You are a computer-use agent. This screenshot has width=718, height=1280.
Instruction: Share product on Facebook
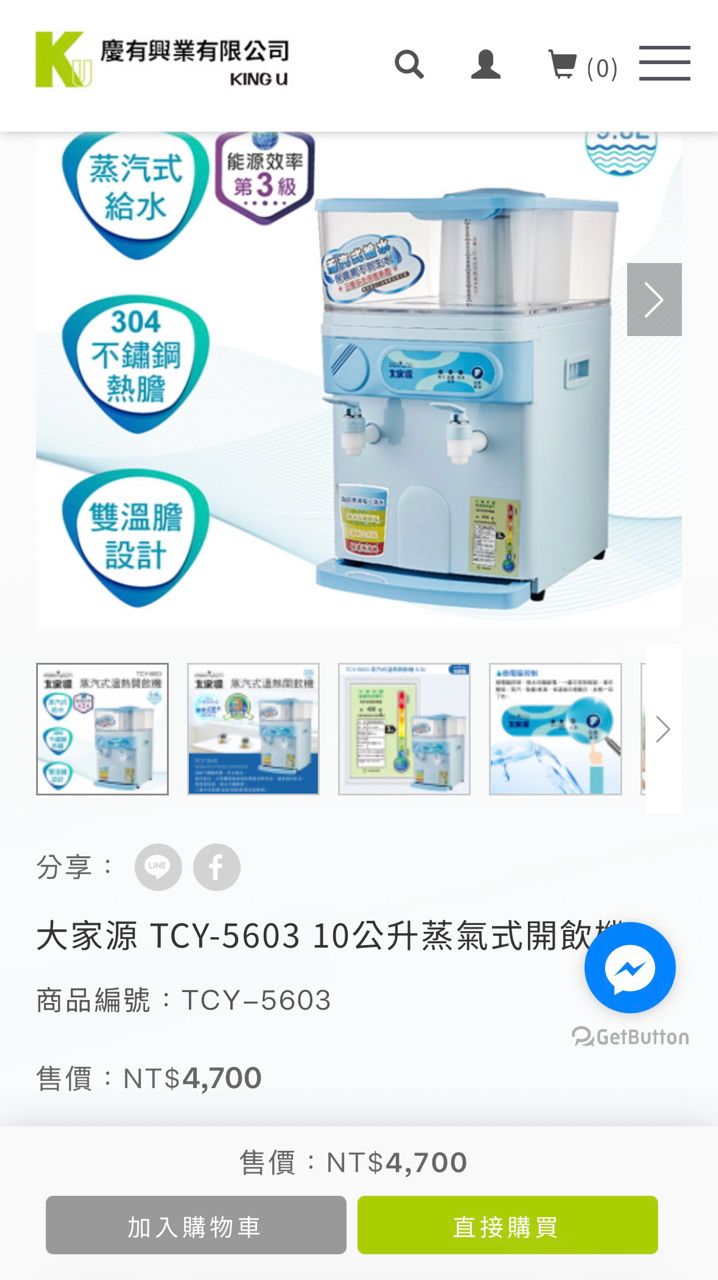(x=217, y=867)
